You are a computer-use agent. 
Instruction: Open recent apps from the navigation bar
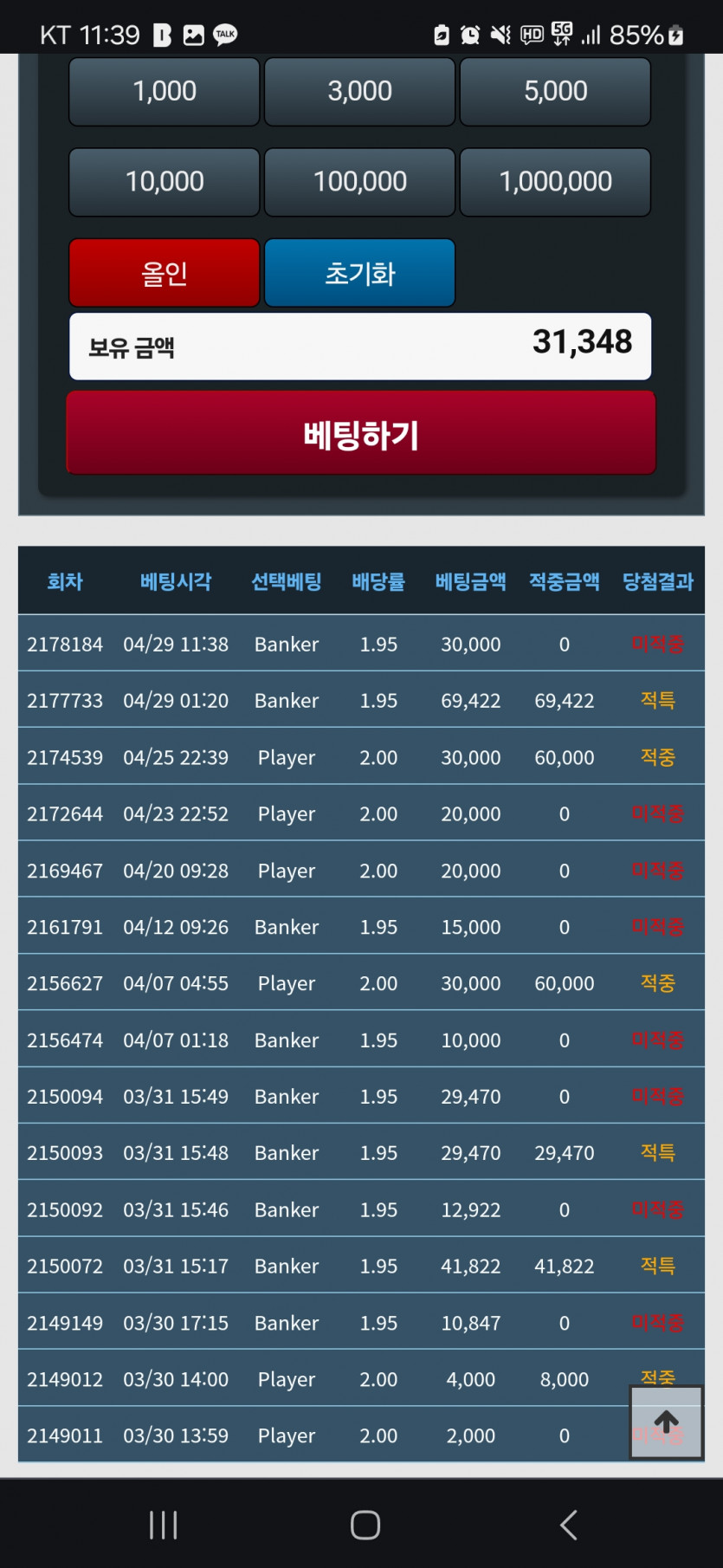pyautogui.click(x=163, y=1525)
